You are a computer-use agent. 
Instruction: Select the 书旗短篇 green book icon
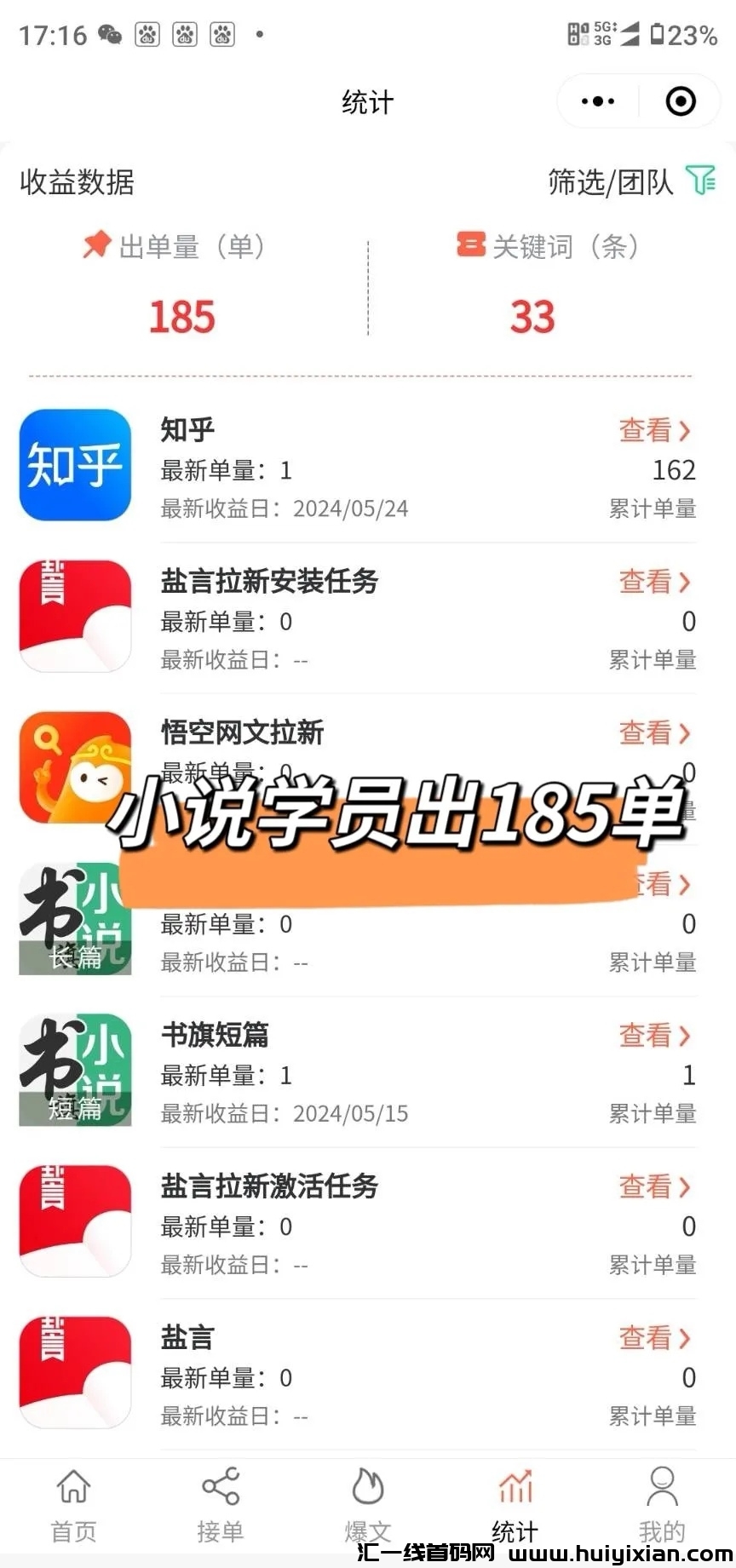pyautogui.click(x=74, y=1069)
